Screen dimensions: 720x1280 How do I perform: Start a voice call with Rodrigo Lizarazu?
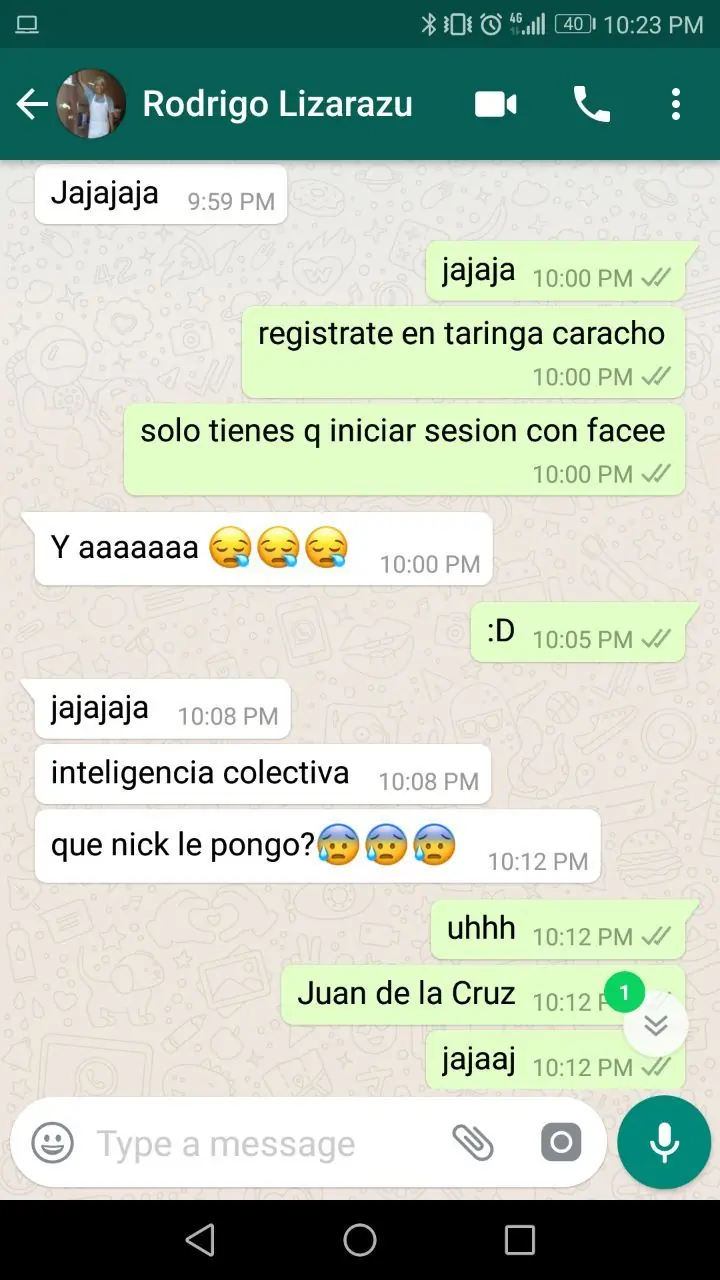[592, 103]
